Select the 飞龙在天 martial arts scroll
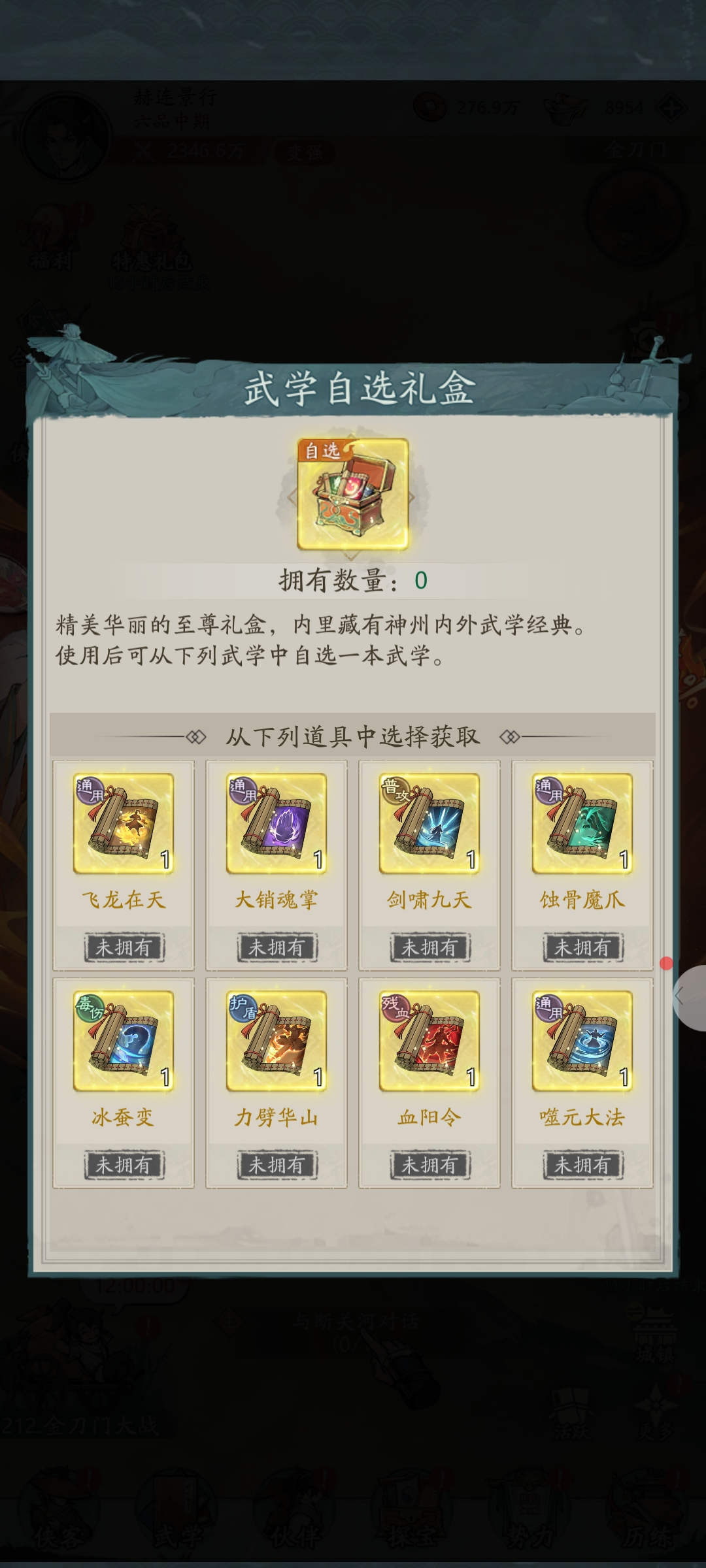The width and height of the screenshot is (706, 1568). pos(124,824)
